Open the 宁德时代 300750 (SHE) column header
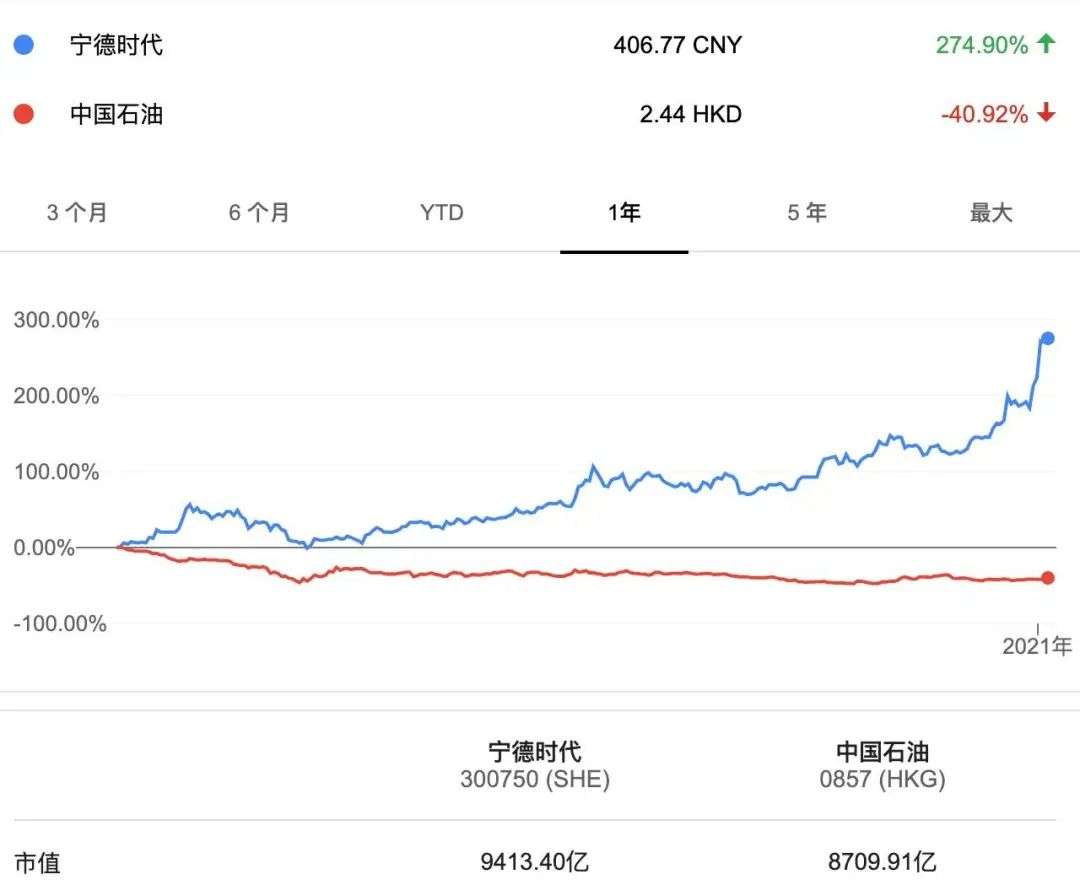This screenshot has height=896, width=1080. point(534,765)
